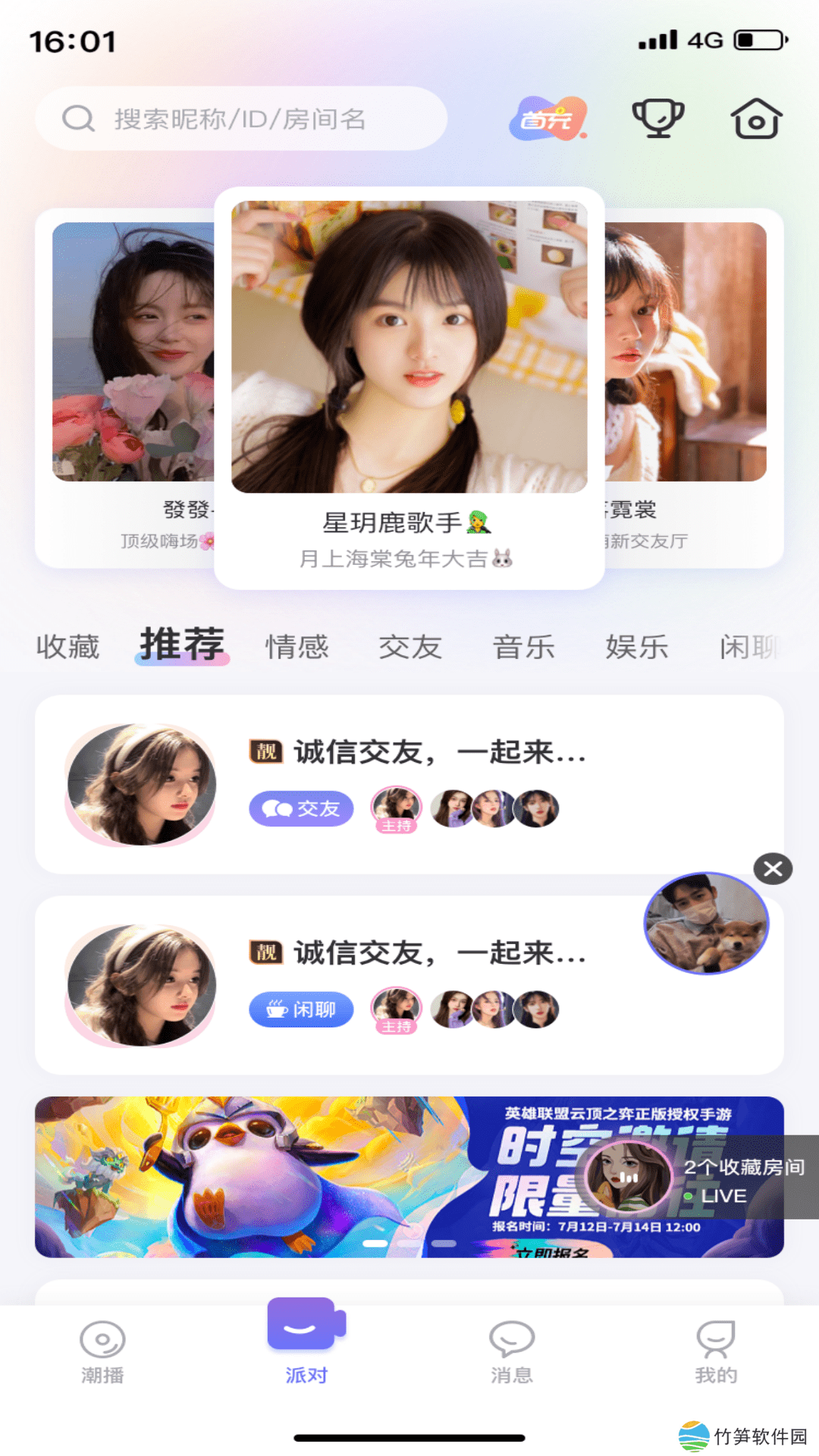
Task: Open my room via house icon
Action: [756, 119]
